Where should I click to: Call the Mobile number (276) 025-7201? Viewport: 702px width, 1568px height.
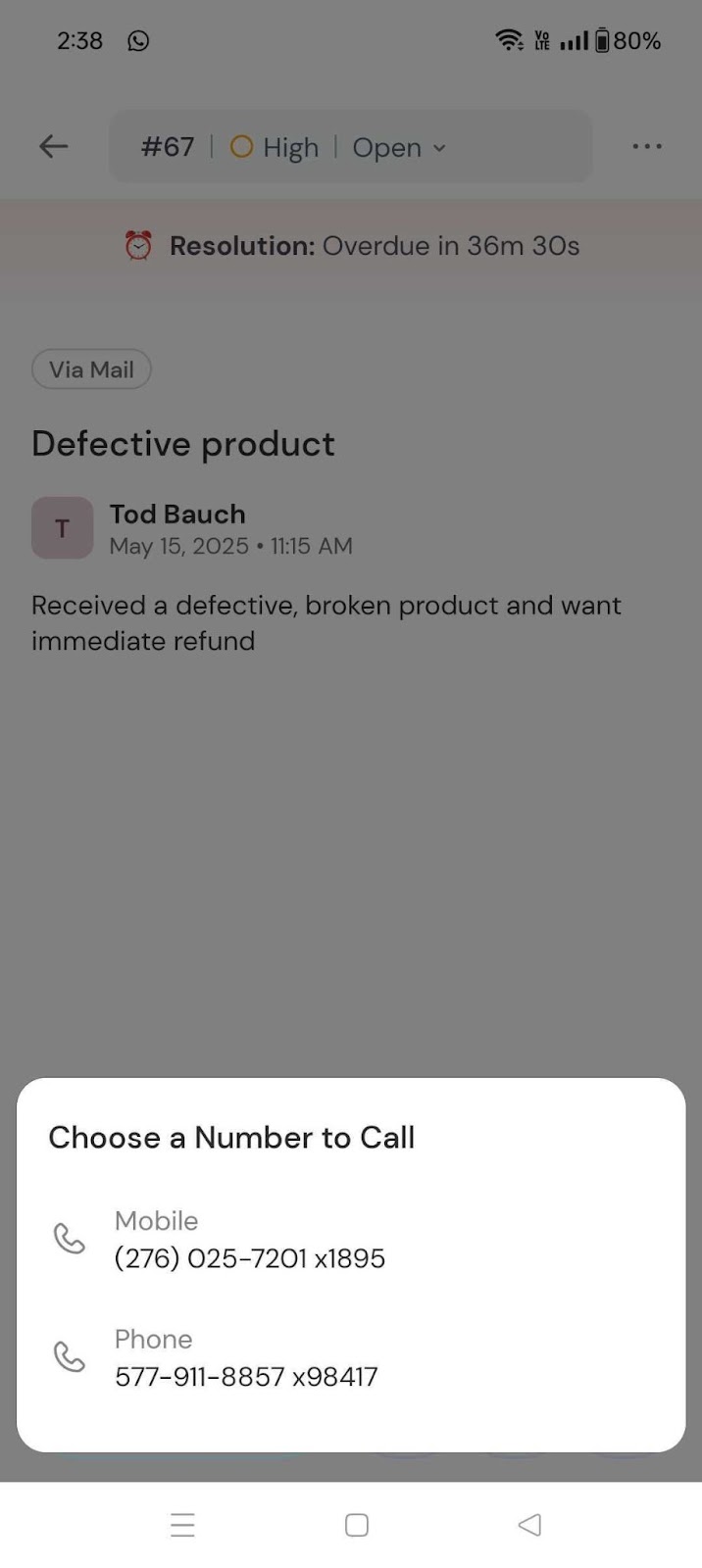(249, 1240)
